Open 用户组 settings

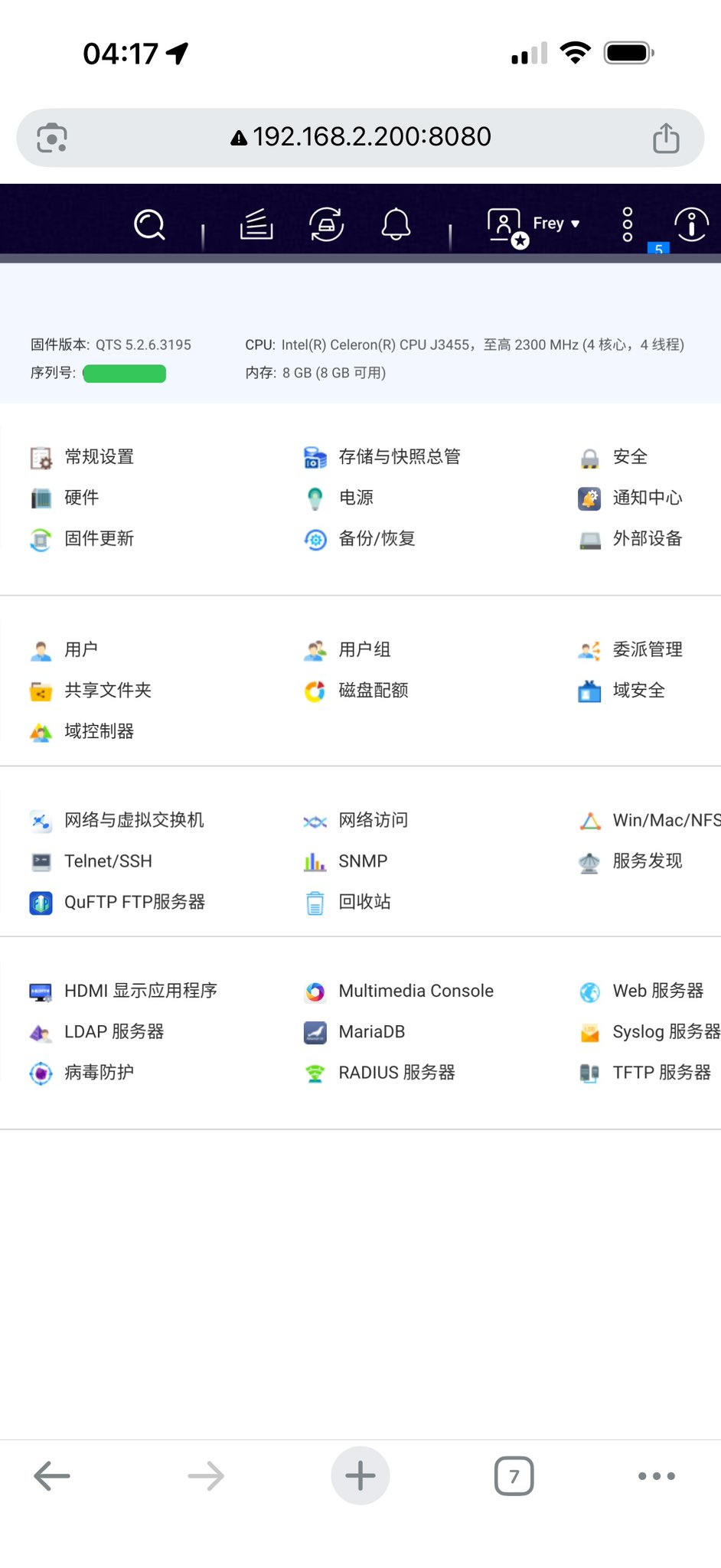364,650
